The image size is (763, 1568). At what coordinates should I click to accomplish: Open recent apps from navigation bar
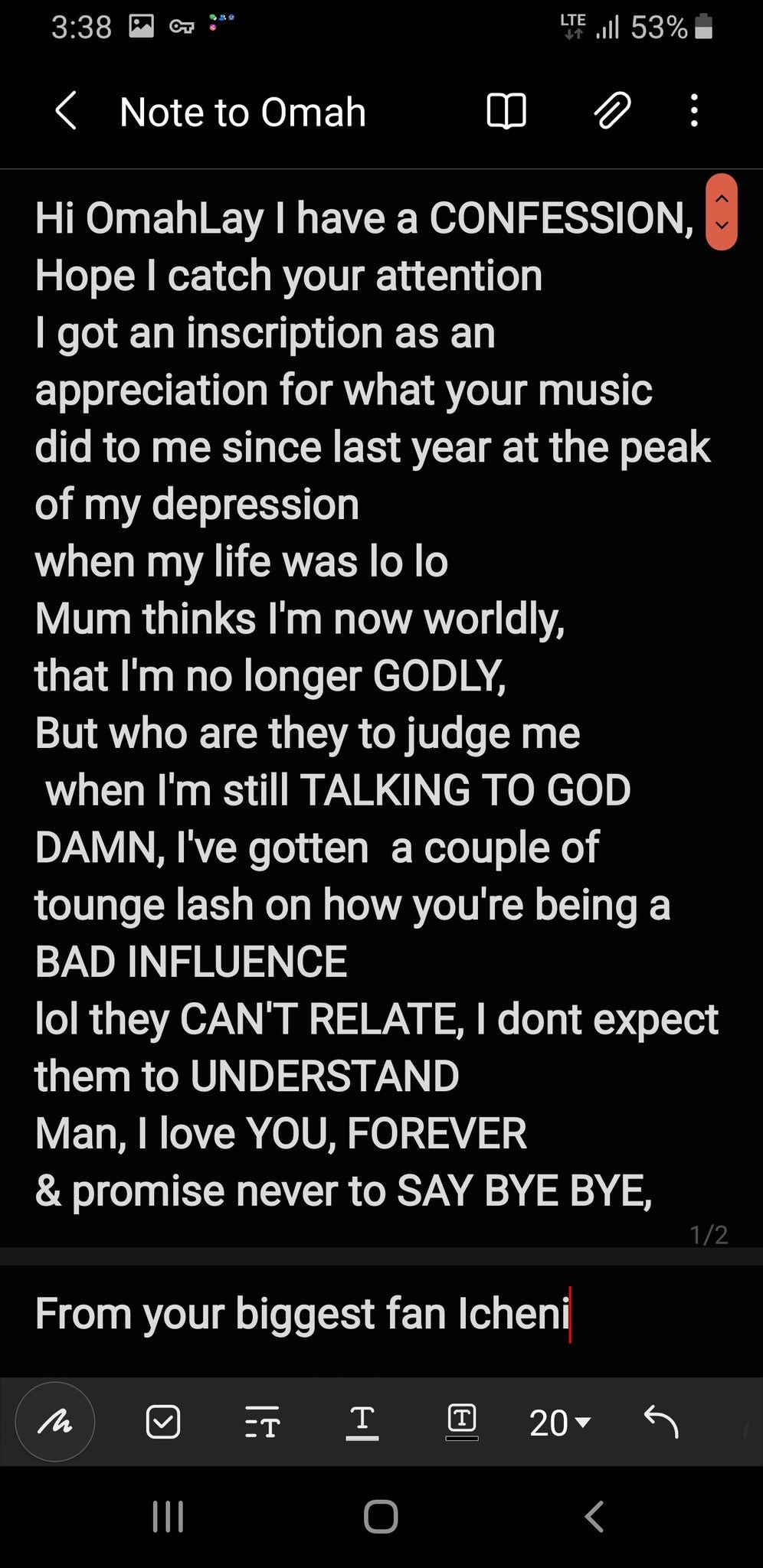pyautogui.click(x=168, y=1517)
